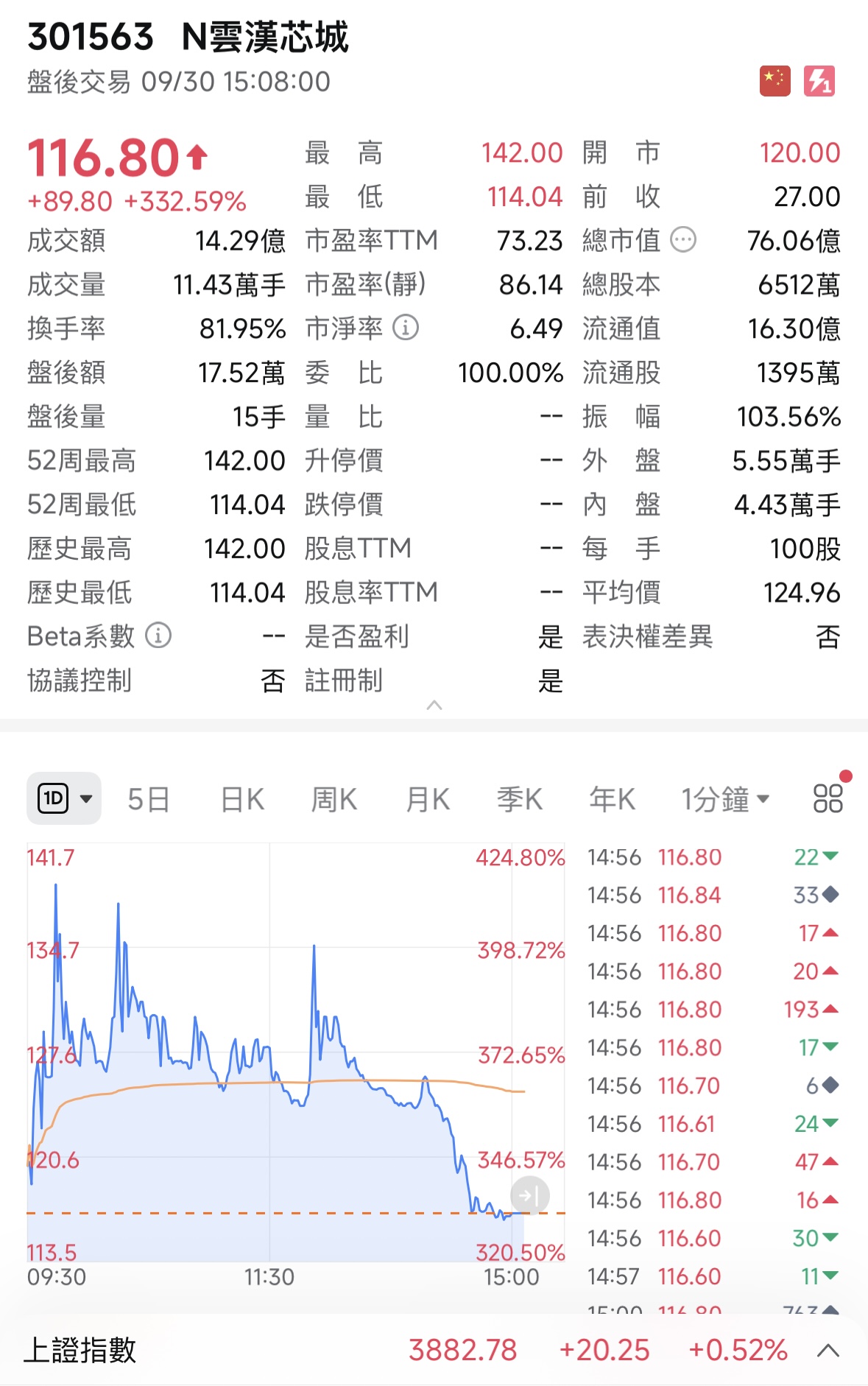Switch to the 季K chart tab
Viewport: 868px width, 1386px height.
click(520, 799)
